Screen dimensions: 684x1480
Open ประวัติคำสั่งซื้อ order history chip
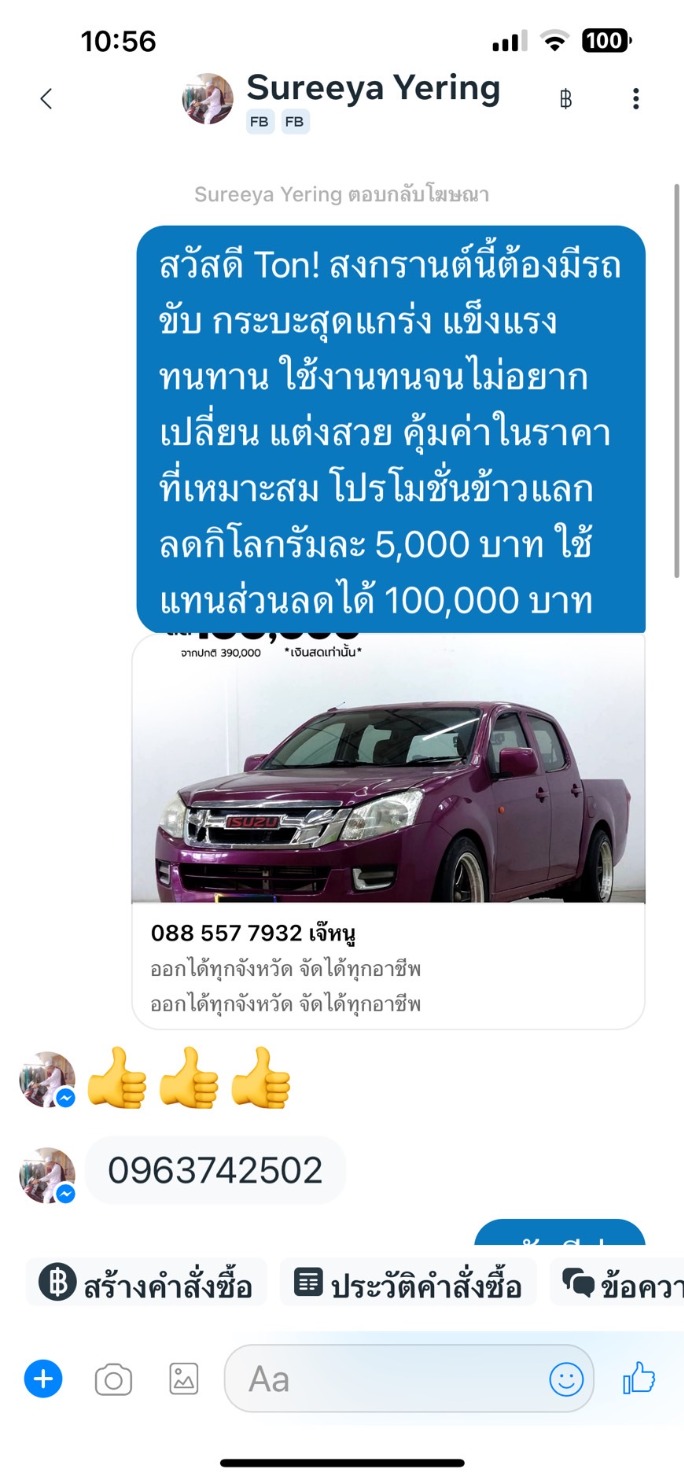tap(408, 1283)
